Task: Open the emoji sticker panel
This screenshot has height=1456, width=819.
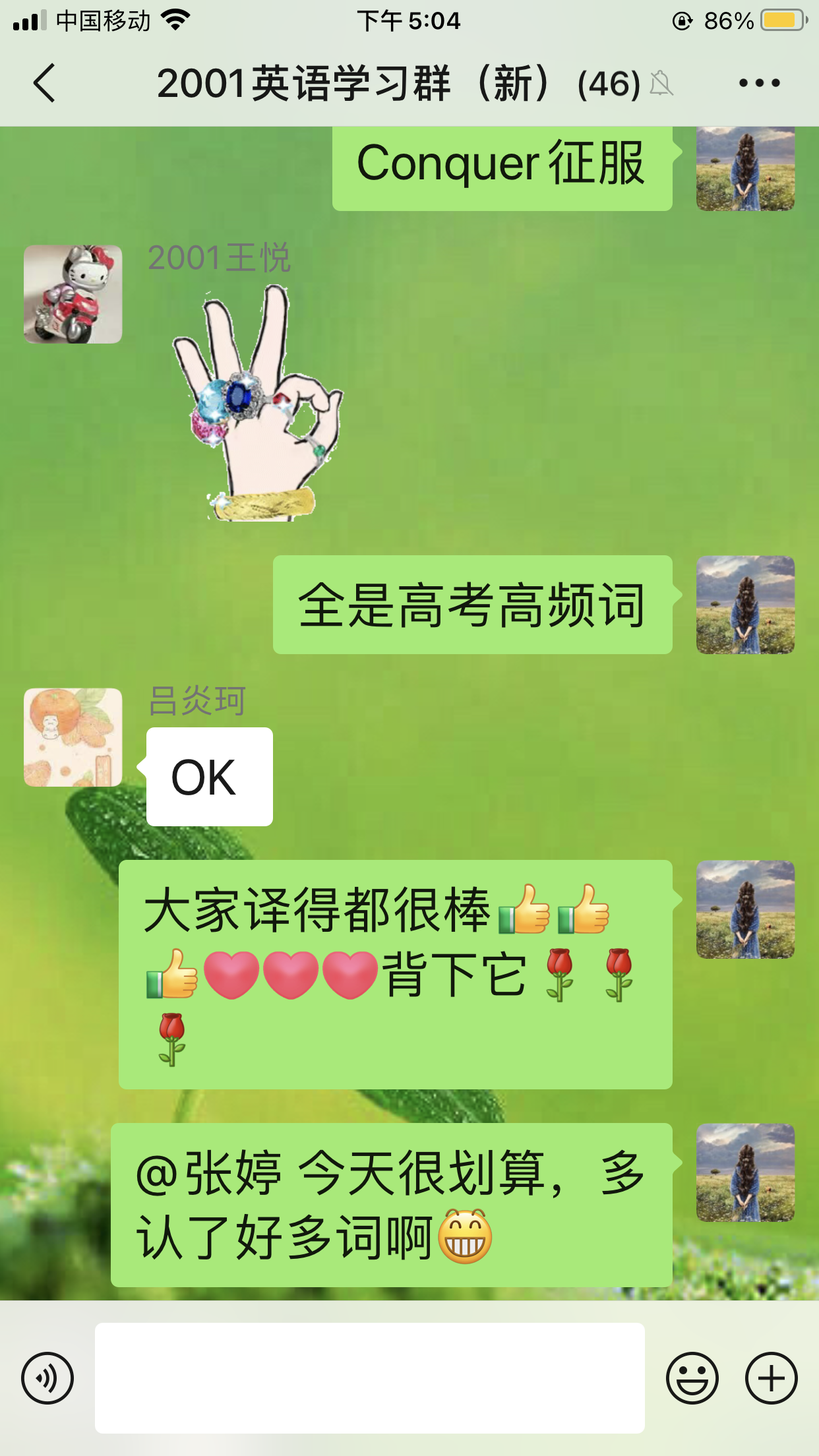Action: tap(692, 1378)
